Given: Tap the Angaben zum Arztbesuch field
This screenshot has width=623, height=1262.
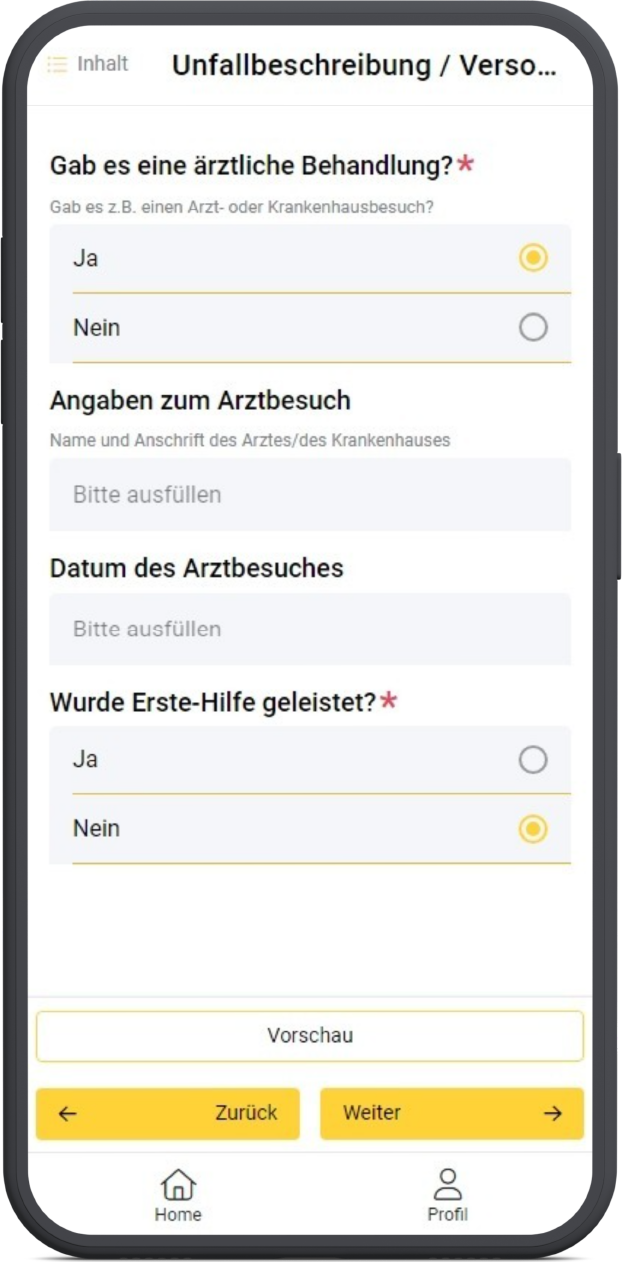Looking at the screenshot, I should coord(310,495).
